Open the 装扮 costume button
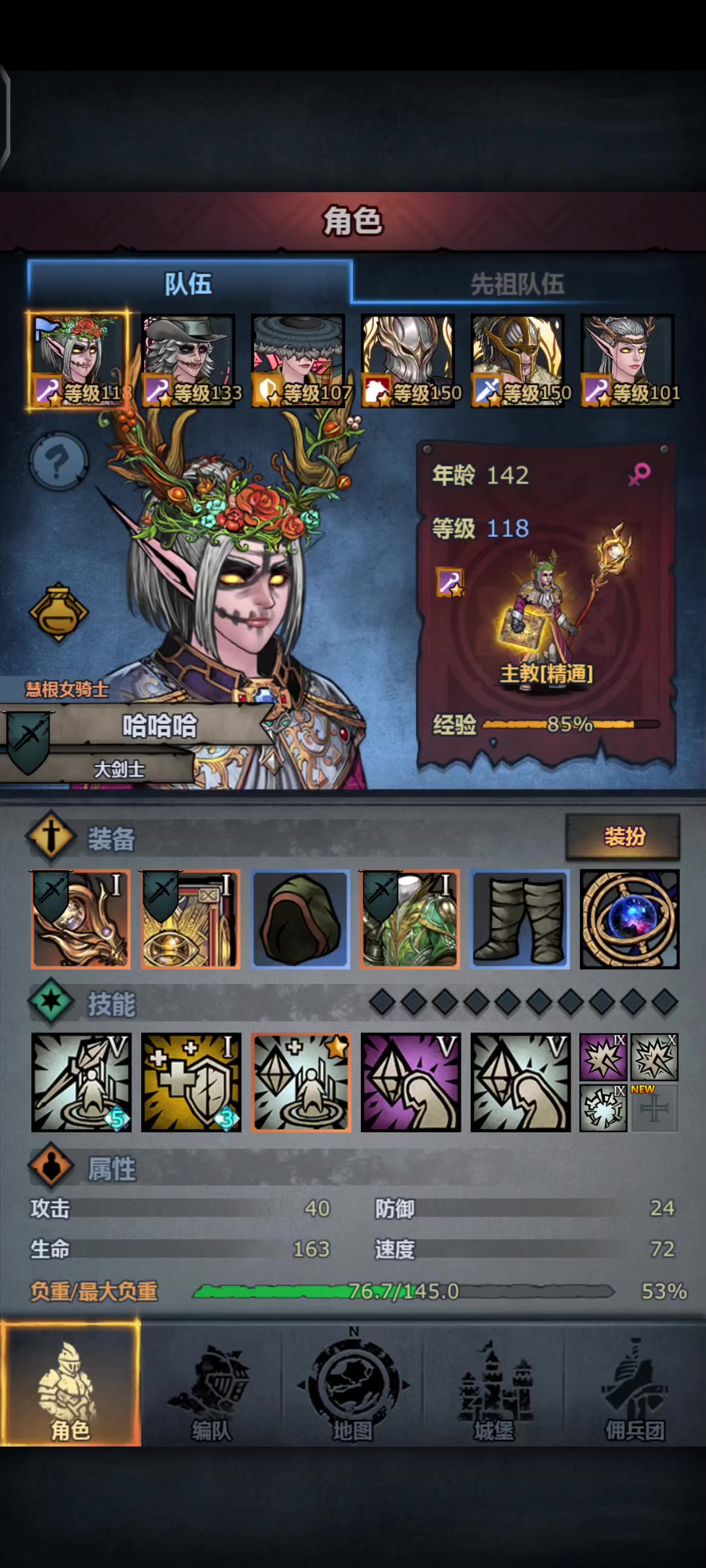This screenshot has height=1568, width=706. (x=623, y=836)
